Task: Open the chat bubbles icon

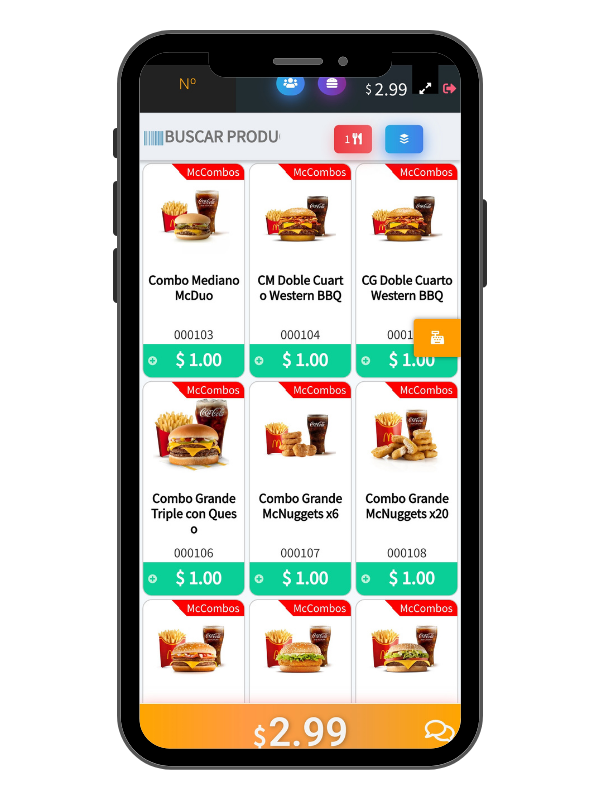Action: click(x=438, y=731)
